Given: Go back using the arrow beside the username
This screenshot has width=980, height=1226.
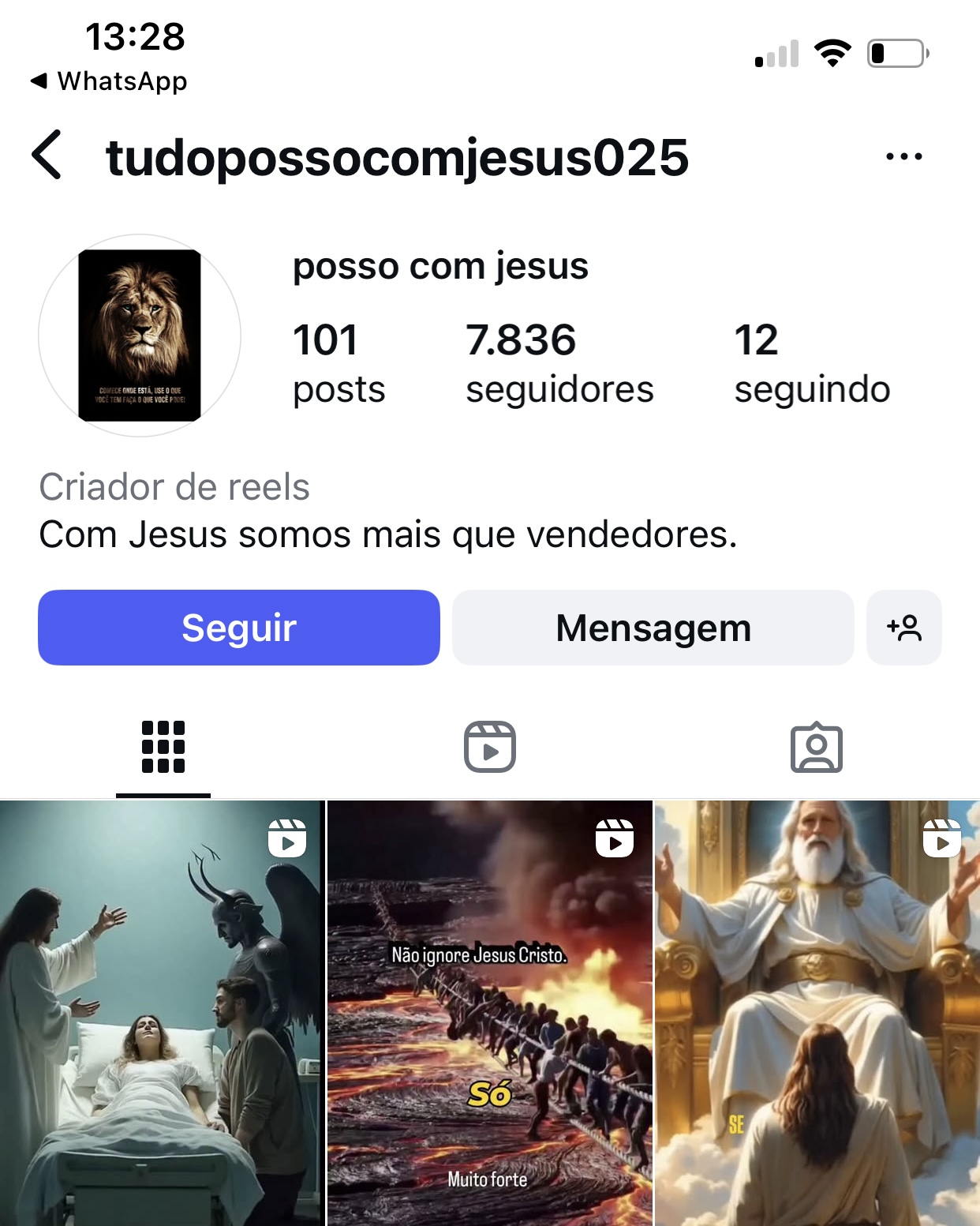Looking at the screenshot, I should click(x=47, y=156).
